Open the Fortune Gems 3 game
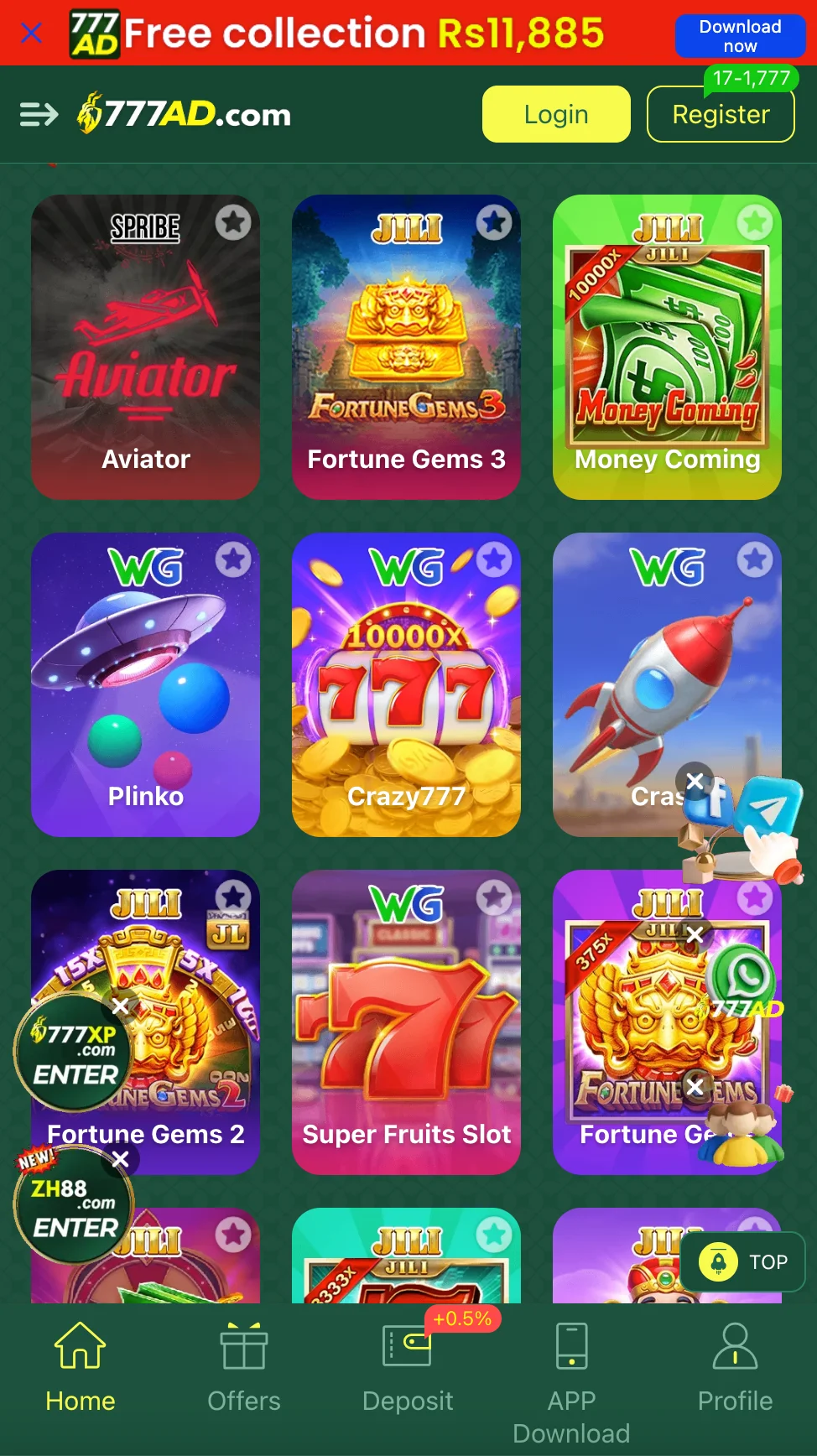The width and height of the screenshot is (817, 1456). (406, 347)
